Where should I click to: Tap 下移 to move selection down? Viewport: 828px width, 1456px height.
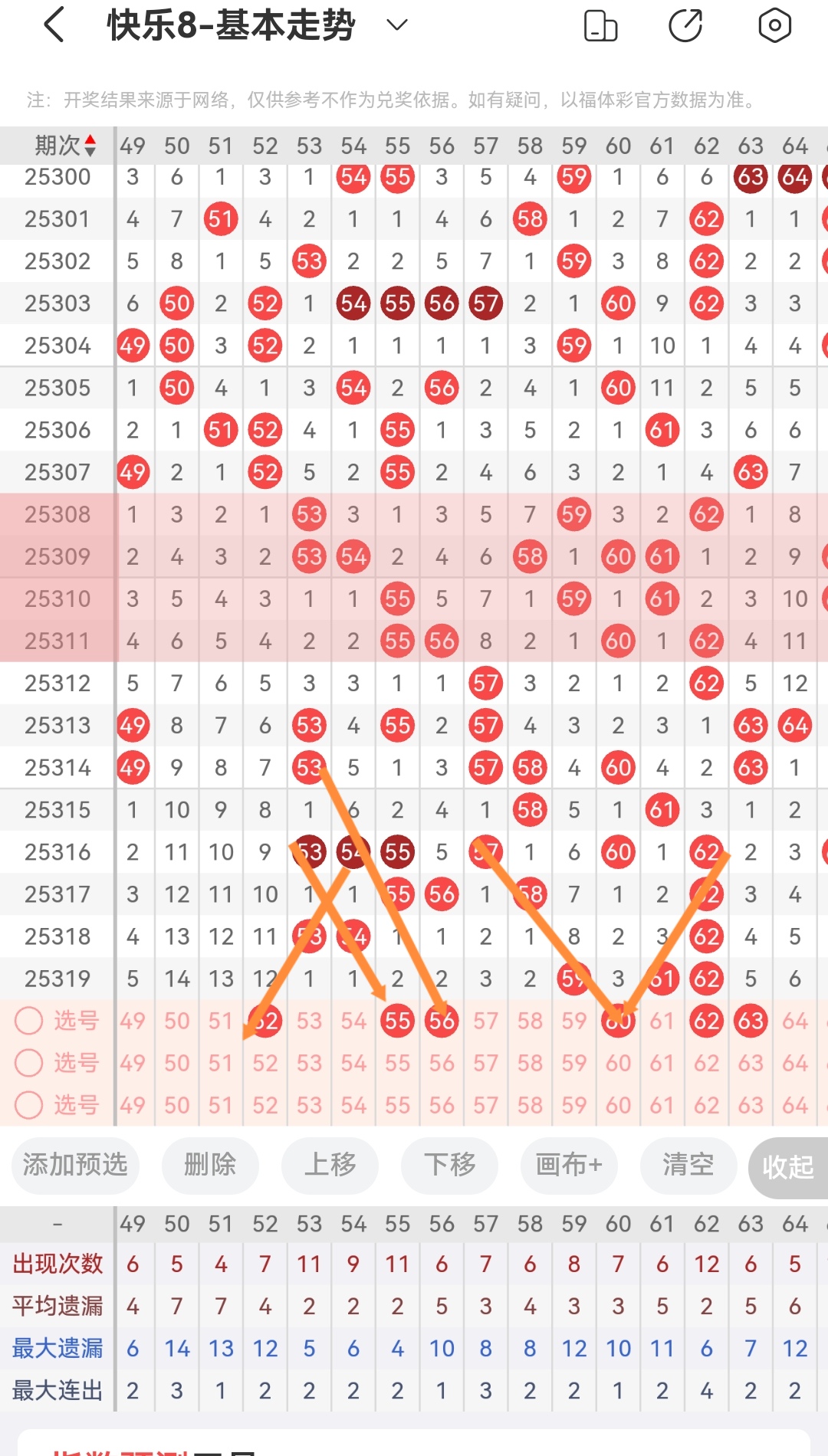click(450, 1166)
